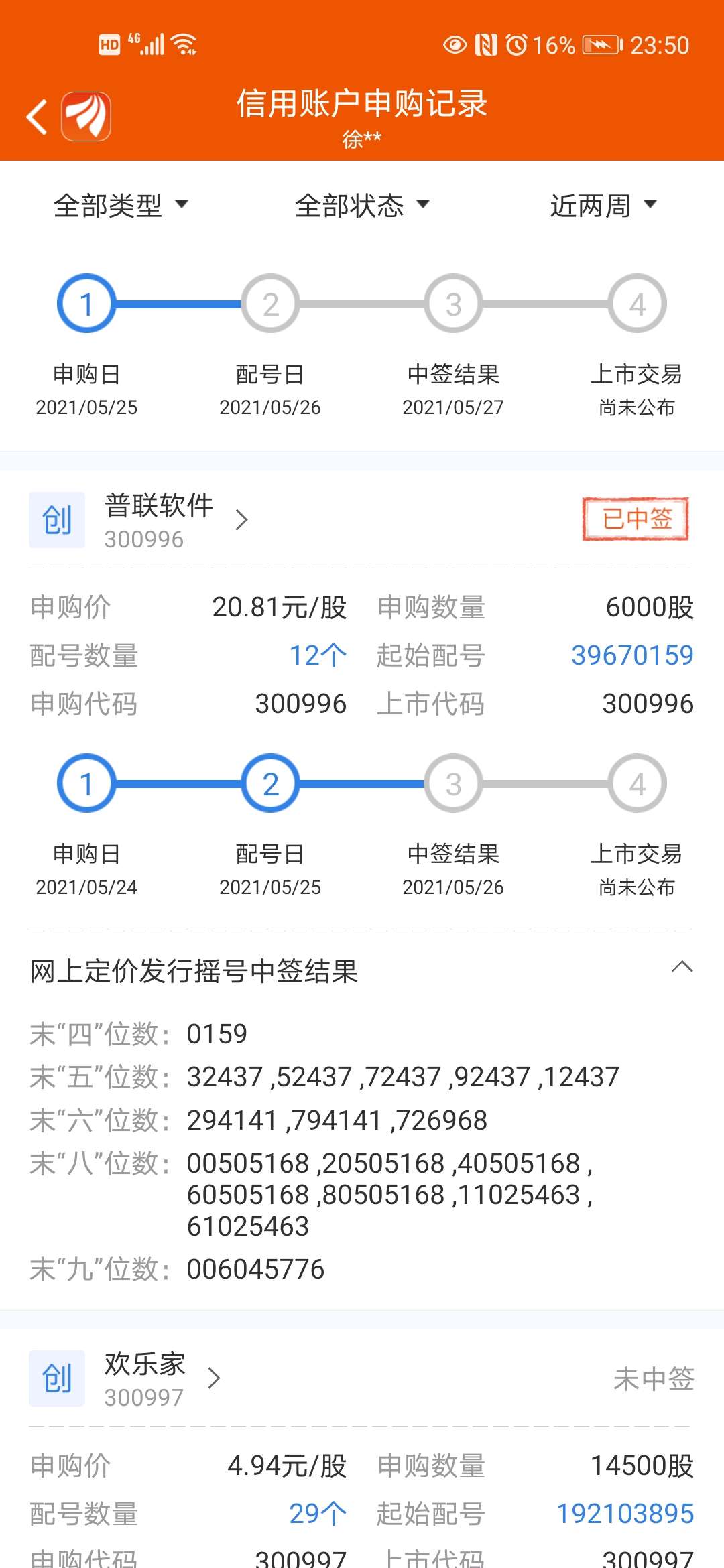Tap the 创 board badge of 欢乐家
This screenshot has width=724, height=1568.
pyautogui.click(x=57, y=1377)
